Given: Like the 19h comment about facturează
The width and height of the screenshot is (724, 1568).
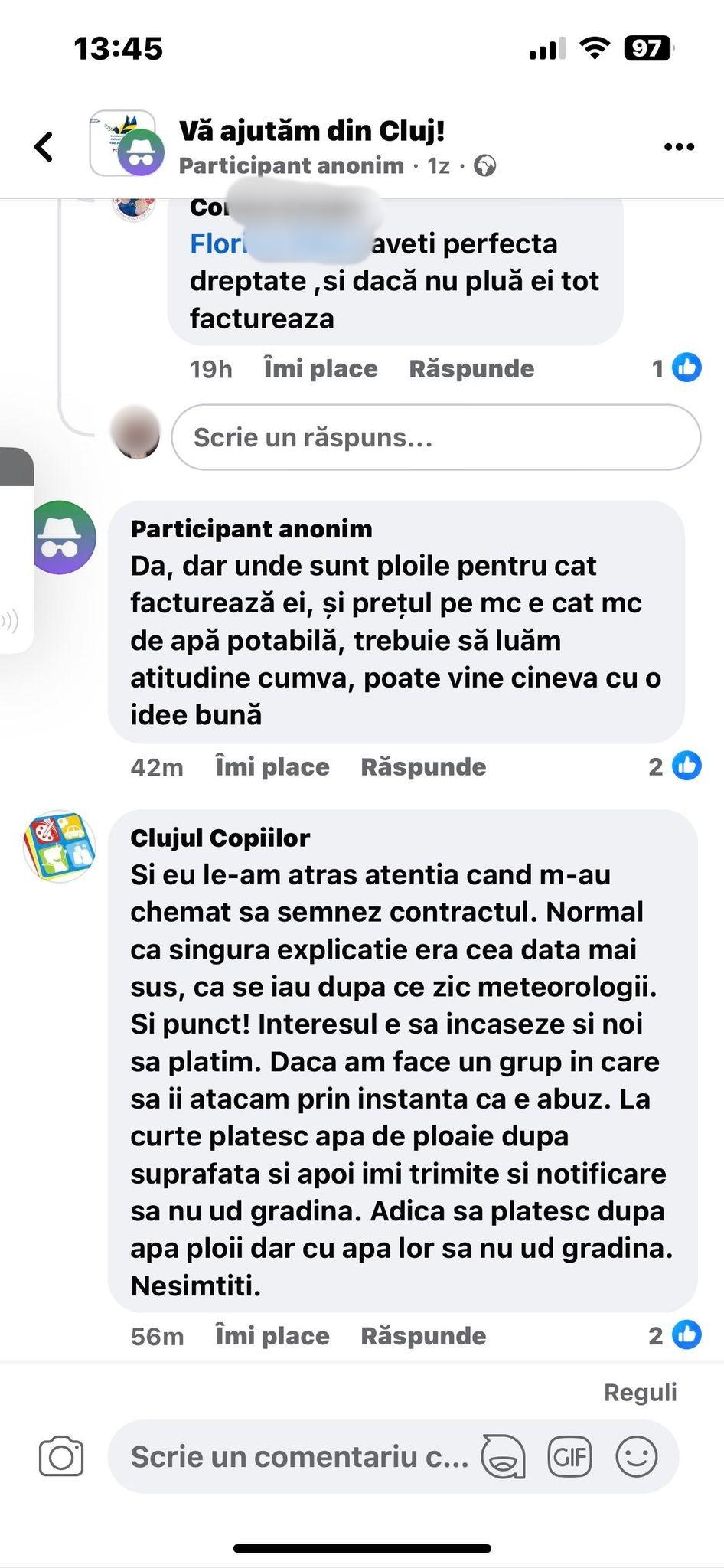Looking at the screenshot, I should point(321,368).
